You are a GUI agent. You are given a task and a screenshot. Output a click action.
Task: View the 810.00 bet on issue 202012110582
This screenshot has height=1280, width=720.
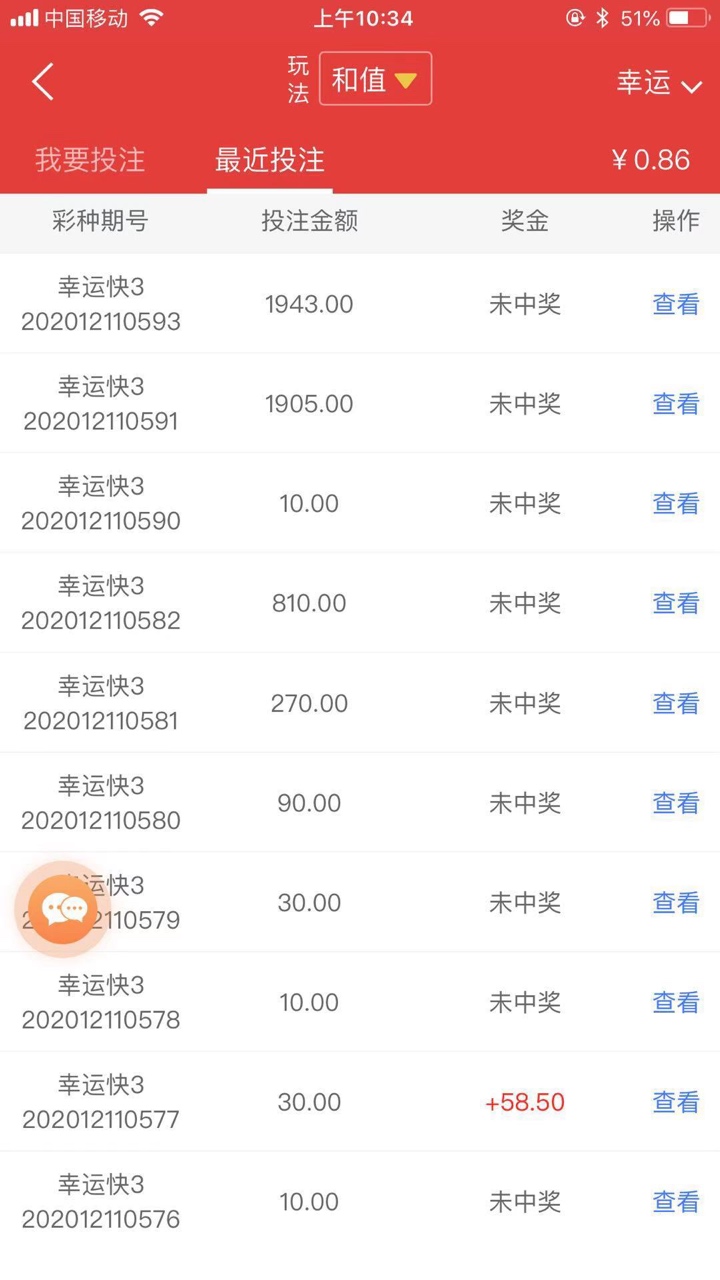click(676, 603)
